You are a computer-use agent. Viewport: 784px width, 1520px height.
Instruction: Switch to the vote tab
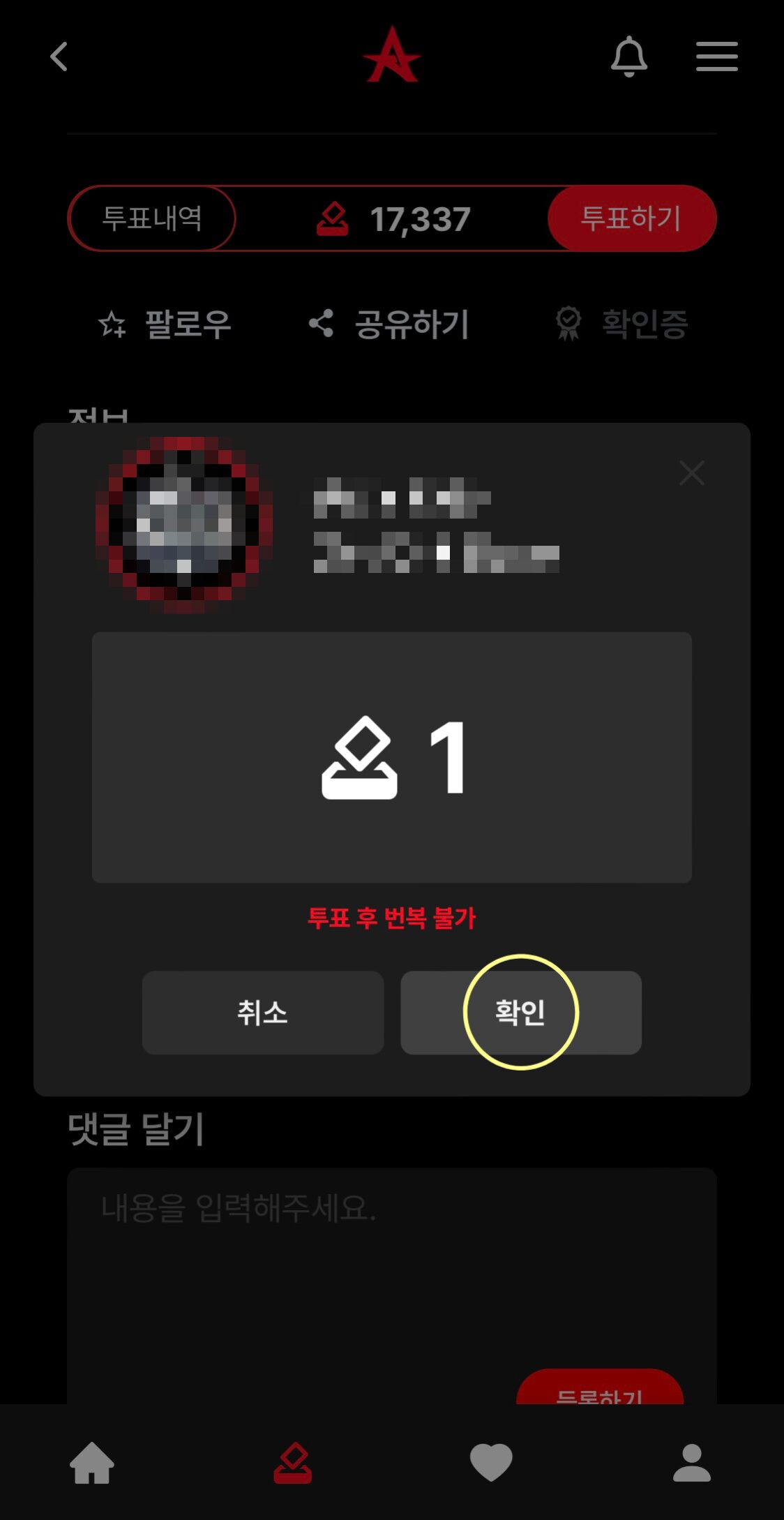(293, 1463)
